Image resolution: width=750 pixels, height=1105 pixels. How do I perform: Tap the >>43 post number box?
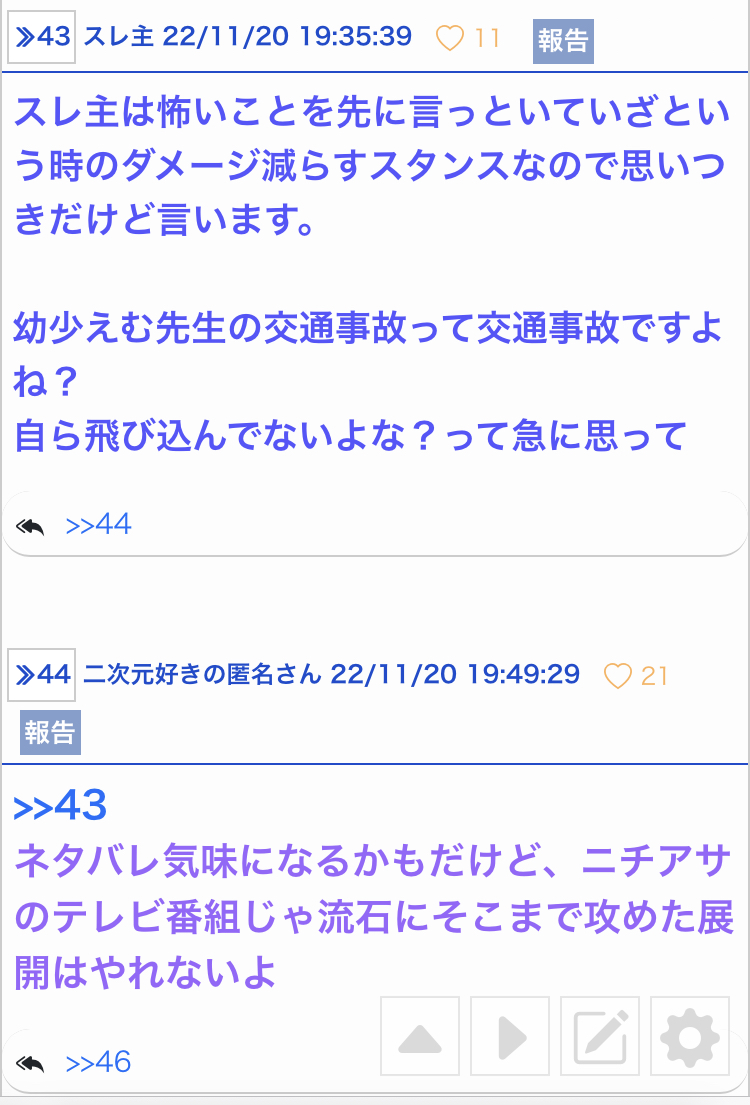click(x=41, y=37)
